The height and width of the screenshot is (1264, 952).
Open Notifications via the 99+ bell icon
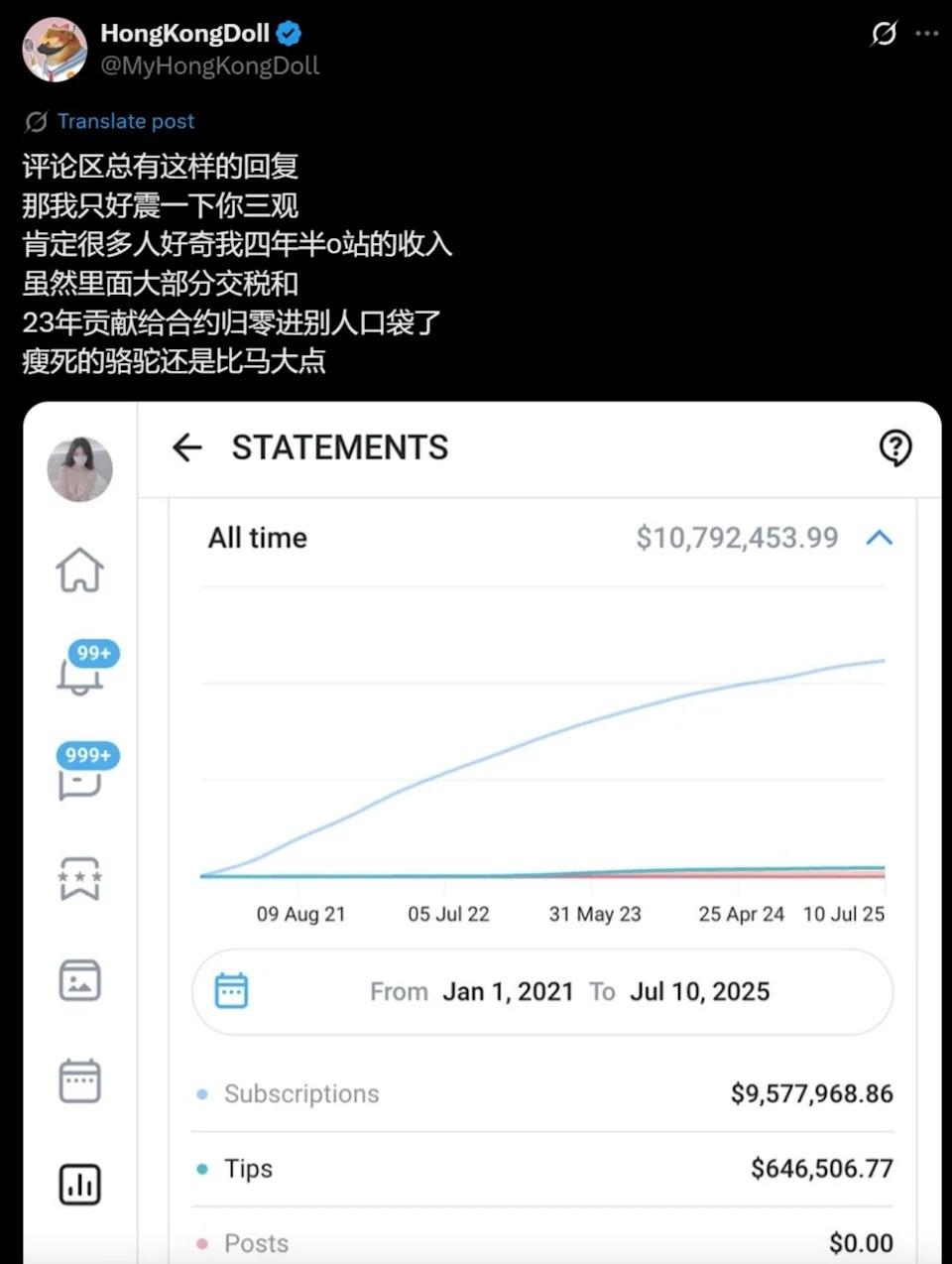(x=79, y=671)
